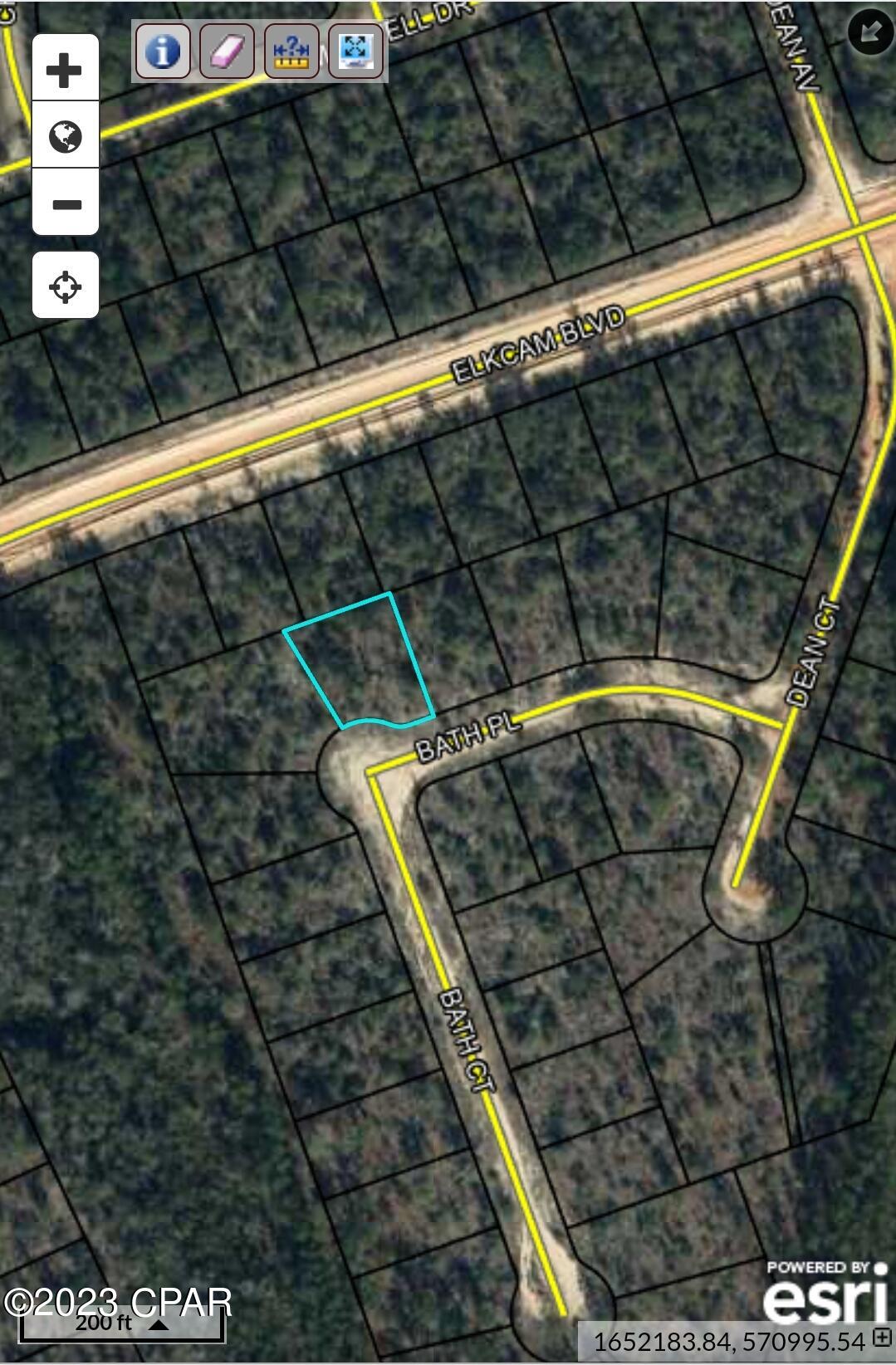Screen dimensions: 896x1365
Task: Click the Full Extent view icon
Action: [x=355, y=51]
